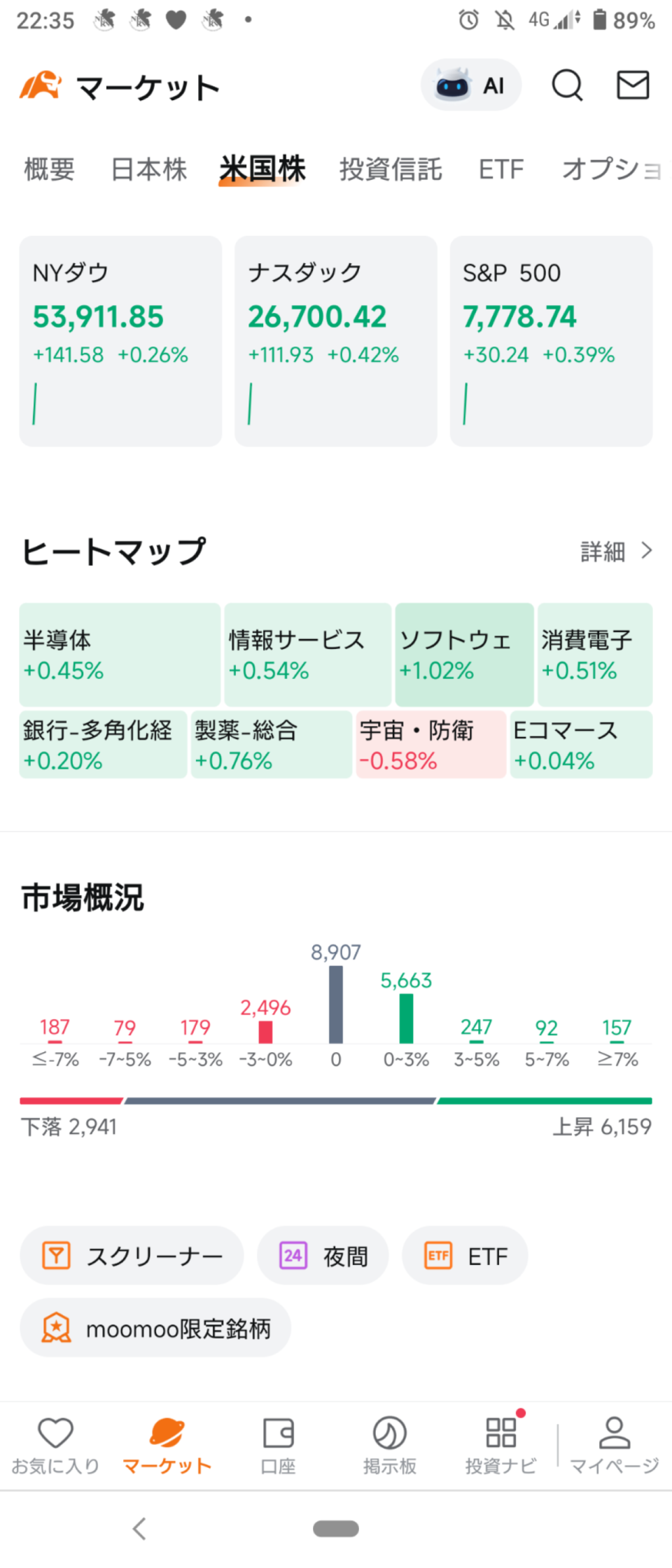The width and height of the screenshot is (672, 1568).
Task: Select the 投資信託 tab
Action: tap(391, 169)
